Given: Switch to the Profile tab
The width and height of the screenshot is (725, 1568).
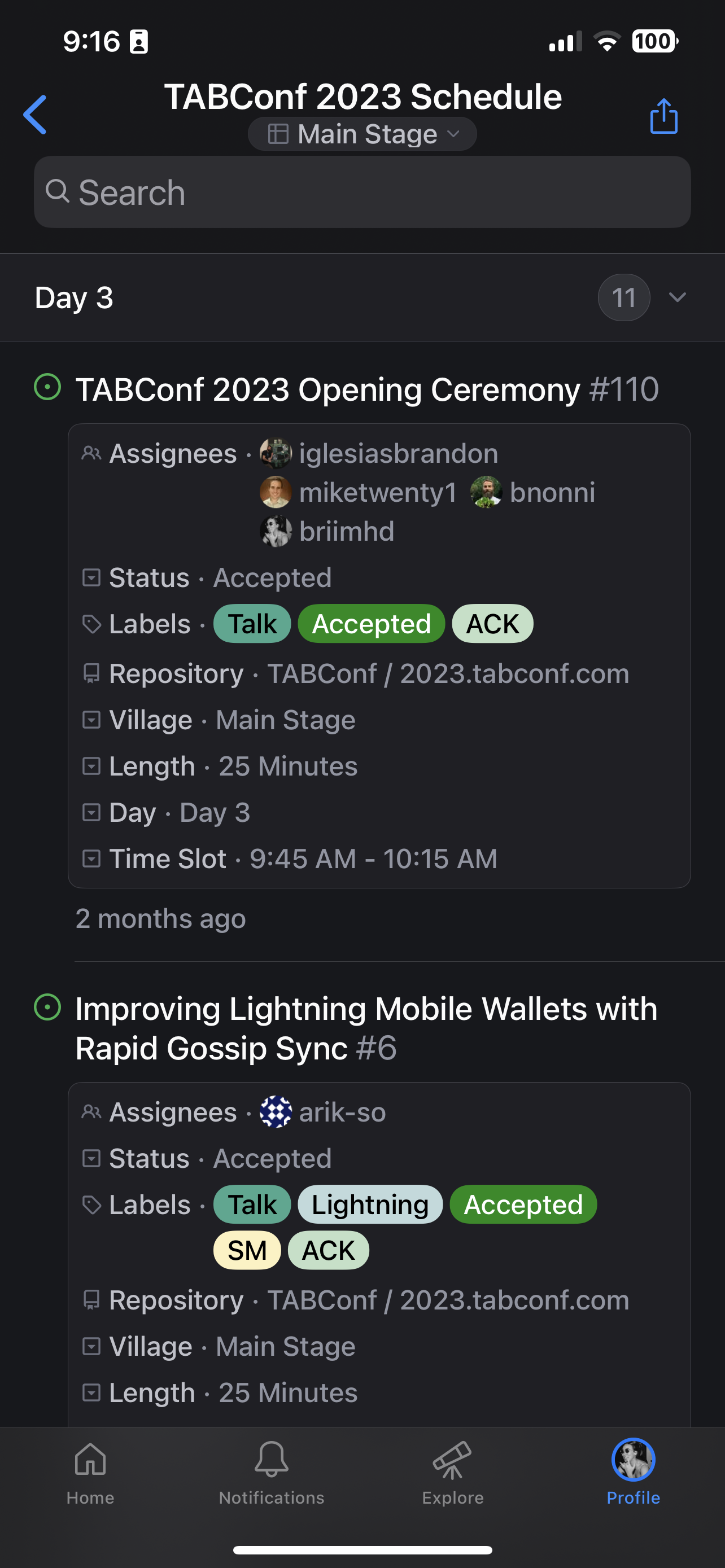Looking at the screenshot, I should pyautogui.click(x=633, y=1470).
